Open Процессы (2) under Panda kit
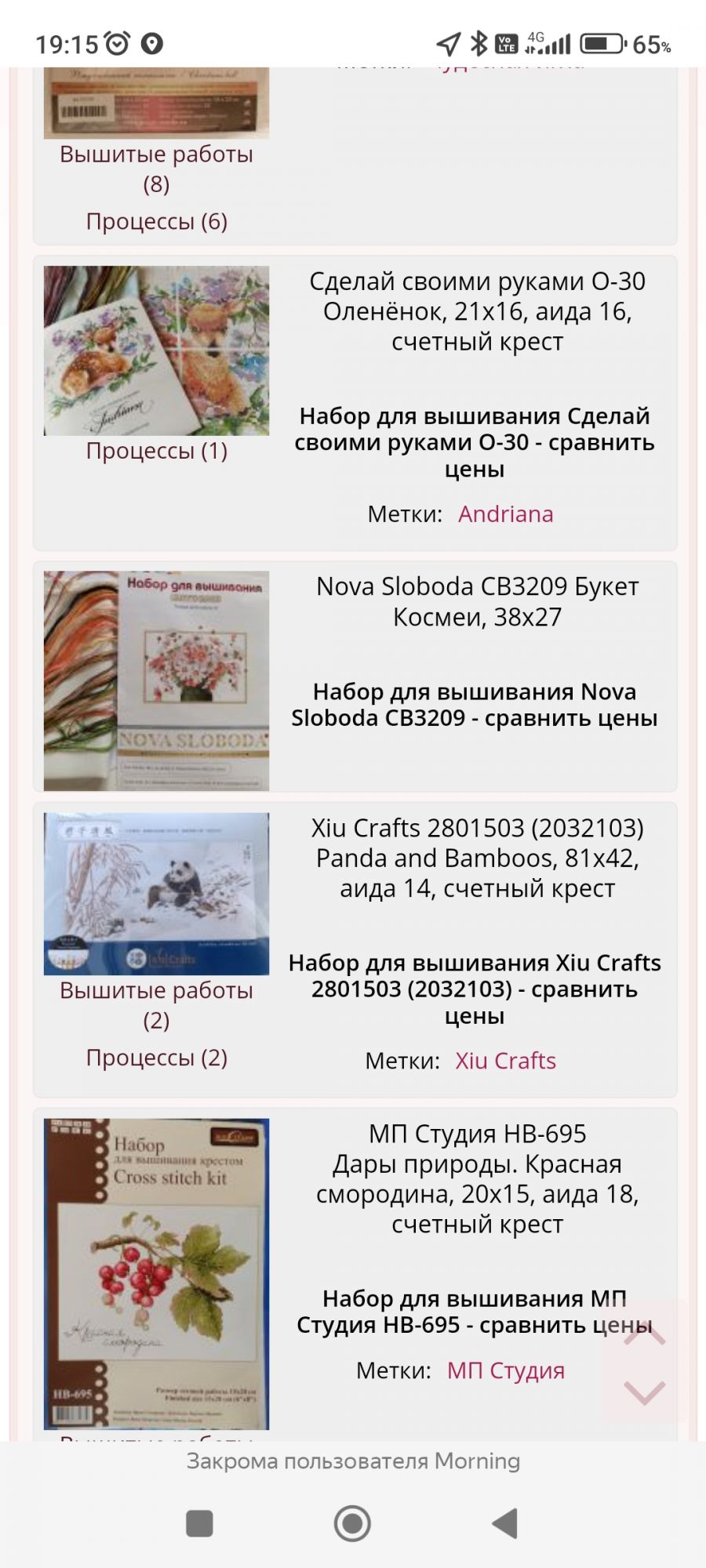The height and width of the screenshot is (1568, 706). pos(156,1058)
